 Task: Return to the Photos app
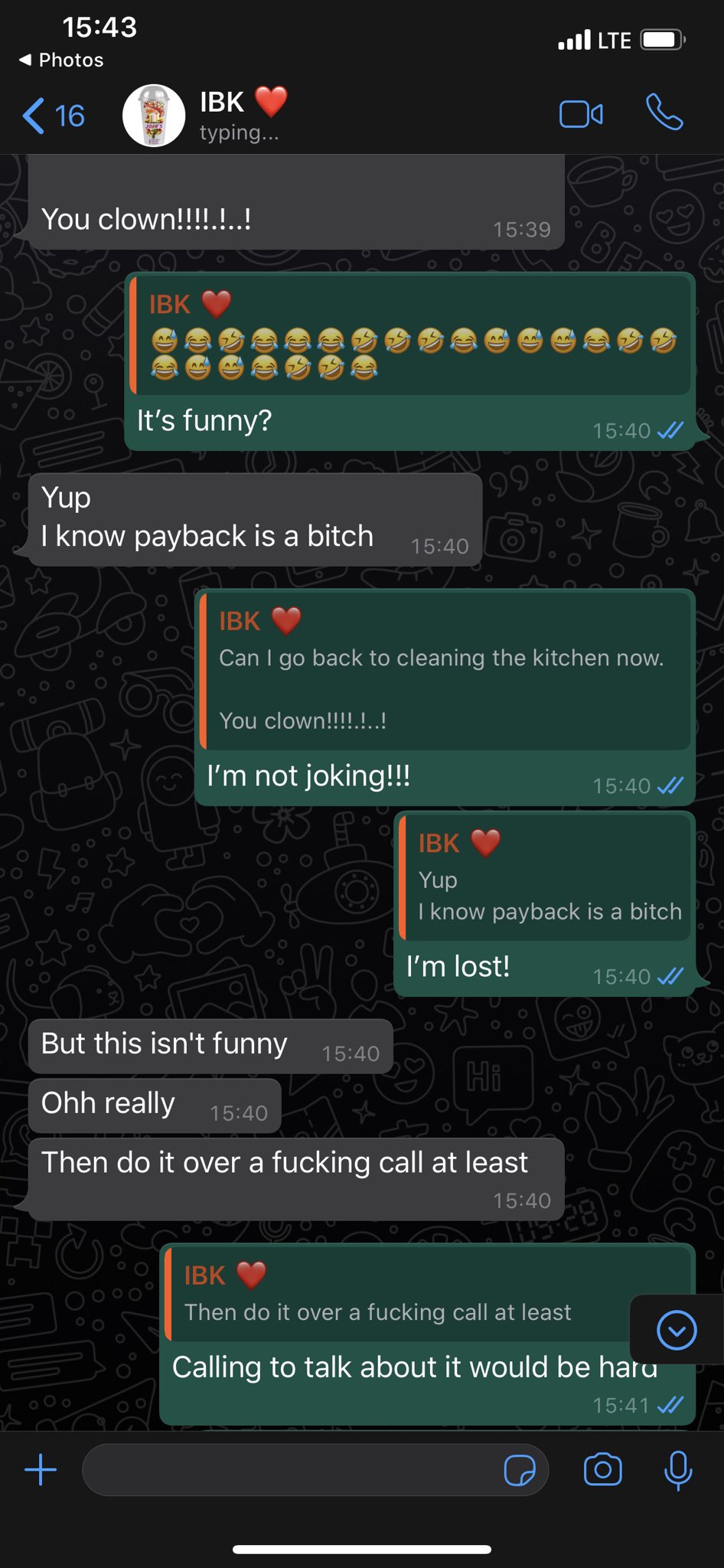pos(61,60)
